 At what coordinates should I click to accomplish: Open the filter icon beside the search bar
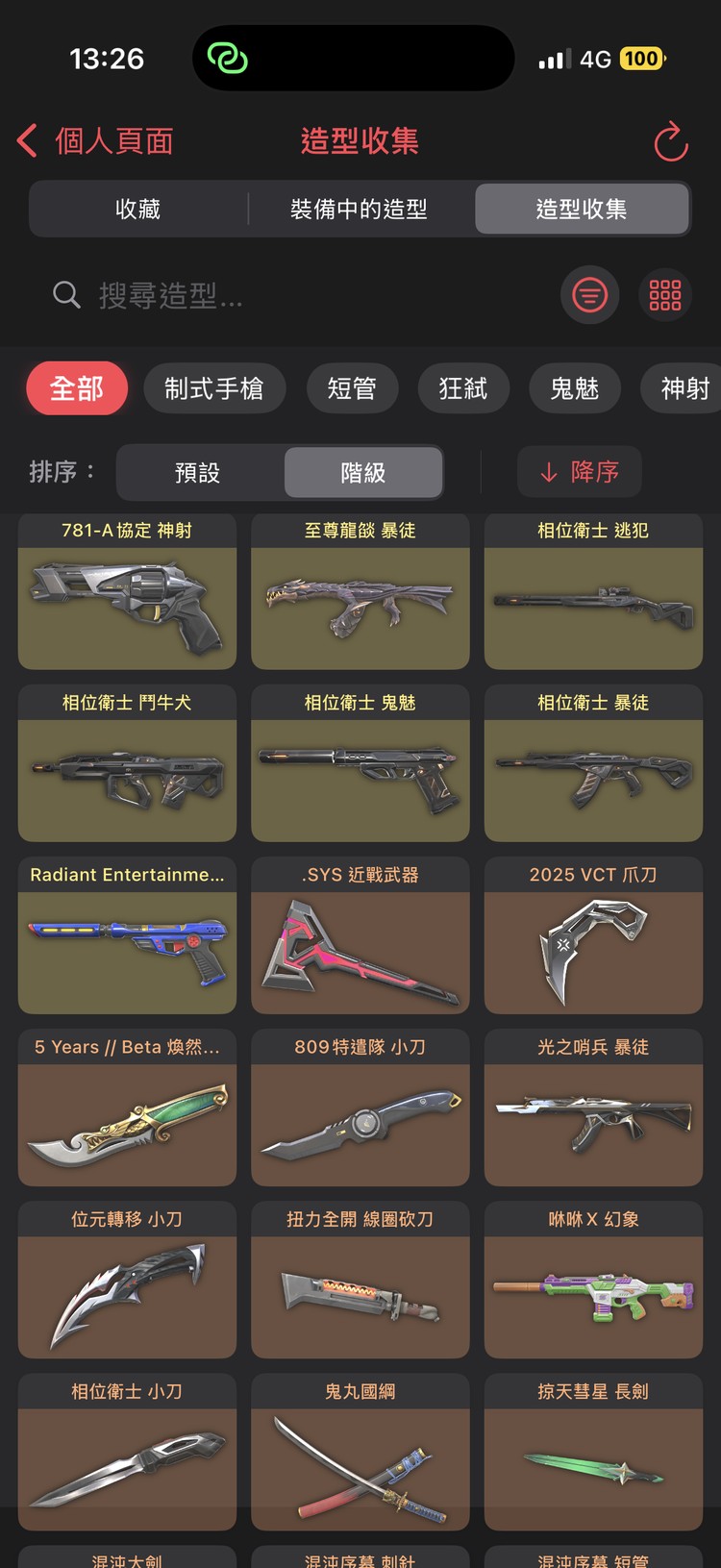point(589,295)
